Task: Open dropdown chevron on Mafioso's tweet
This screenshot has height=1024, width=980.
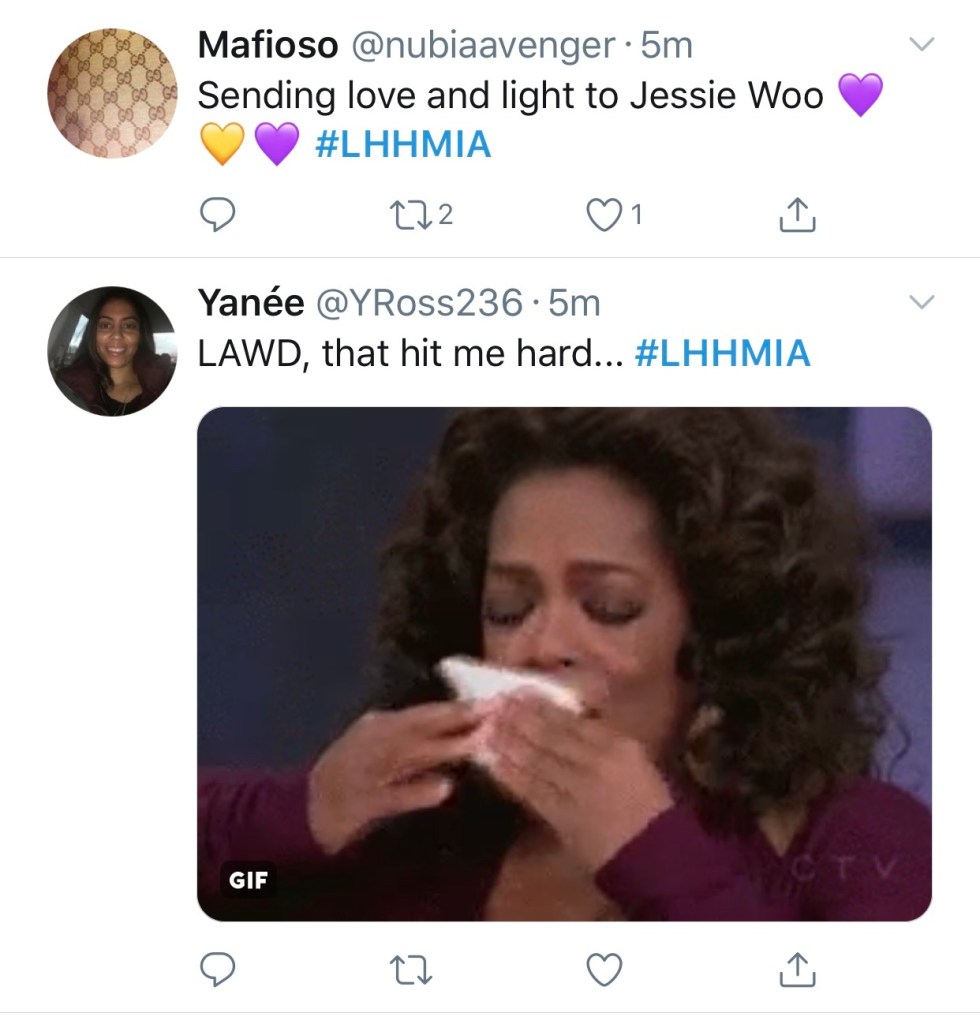Action: coord(920,45)
